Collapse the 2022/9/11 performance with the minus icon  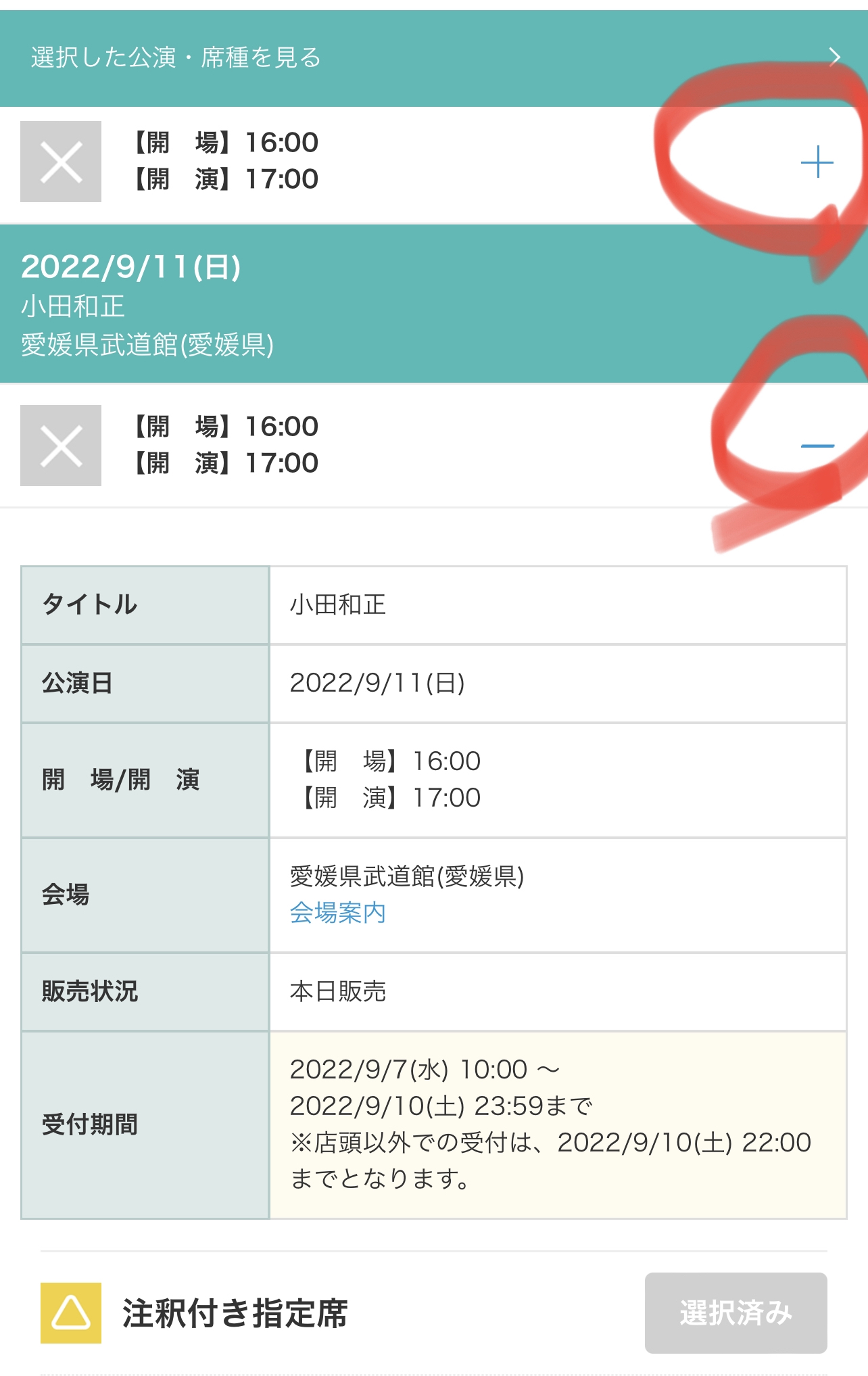coord(817,446)
